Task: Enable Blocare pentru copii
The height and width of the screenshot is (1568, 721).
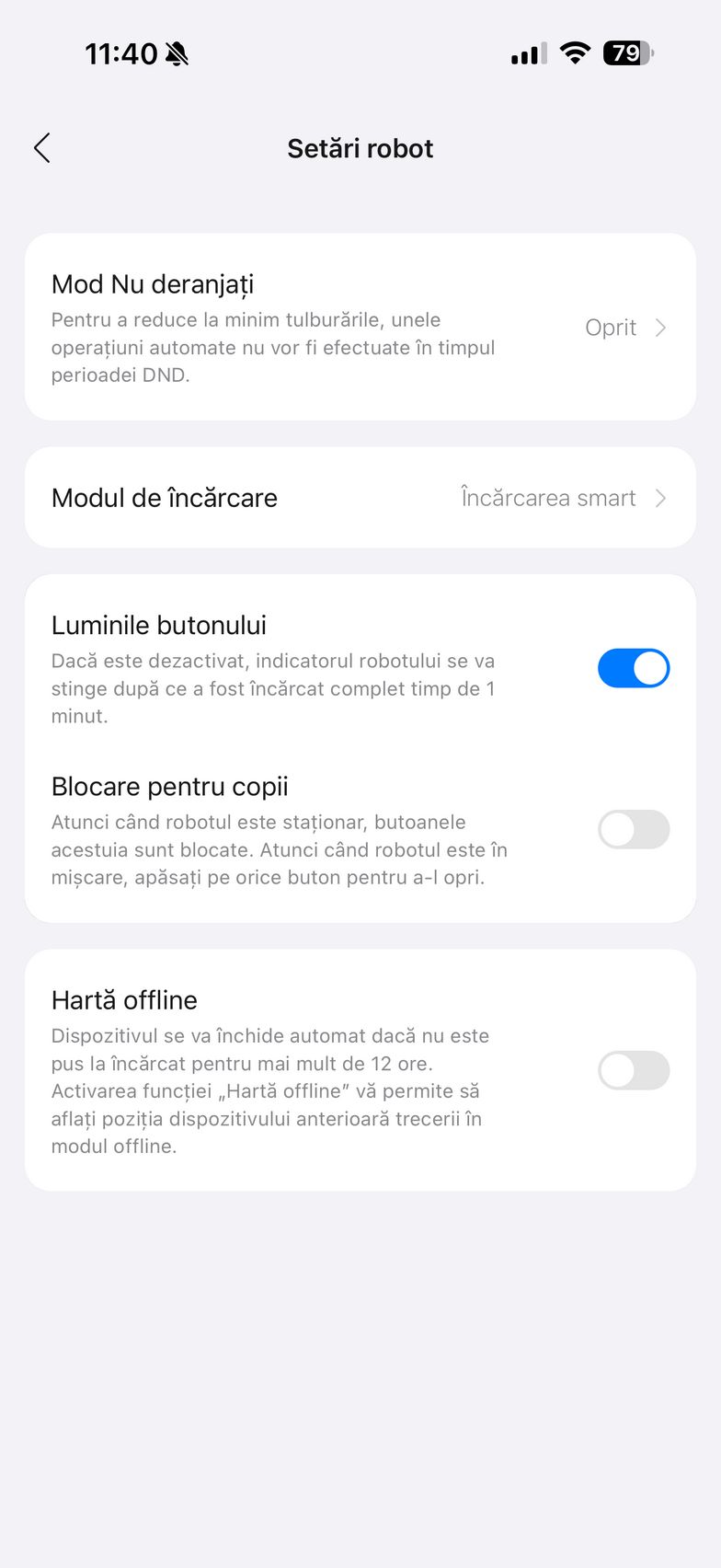Action: click(x=633, y=829)
